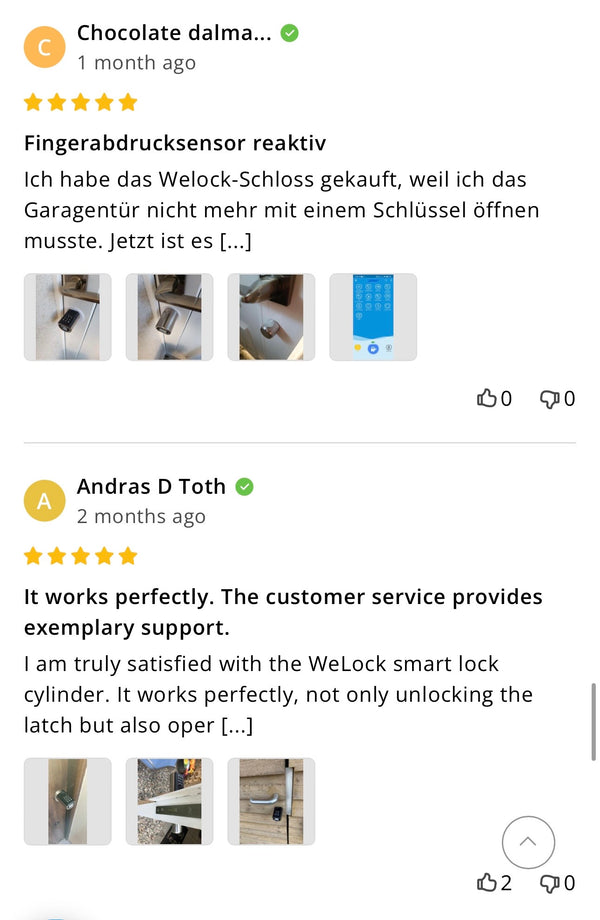
Task: Open second photo in Andras D Toth's review
Action: tap(169, 801)
